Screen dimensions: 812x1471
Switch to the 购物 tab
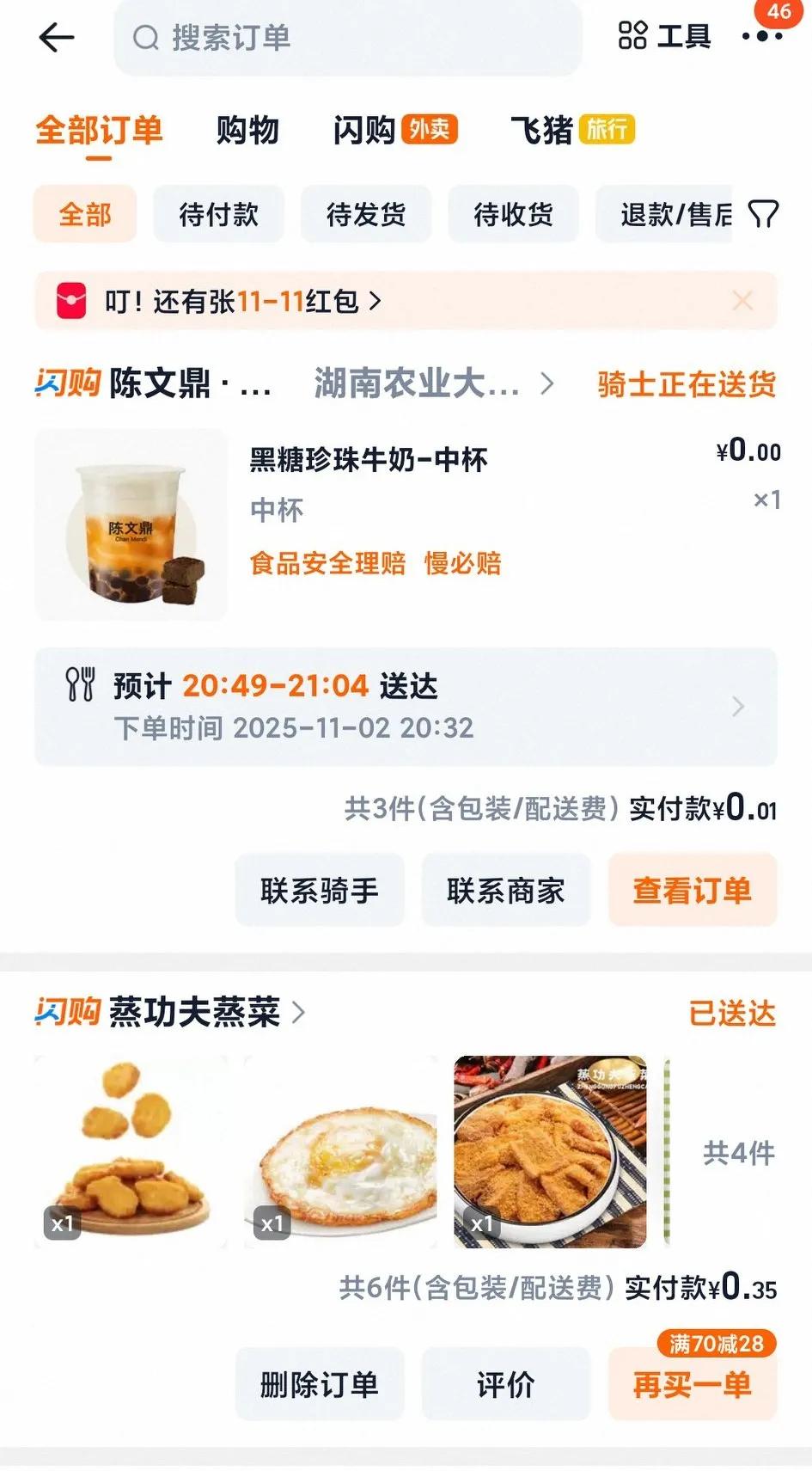[x=247, y=131]
